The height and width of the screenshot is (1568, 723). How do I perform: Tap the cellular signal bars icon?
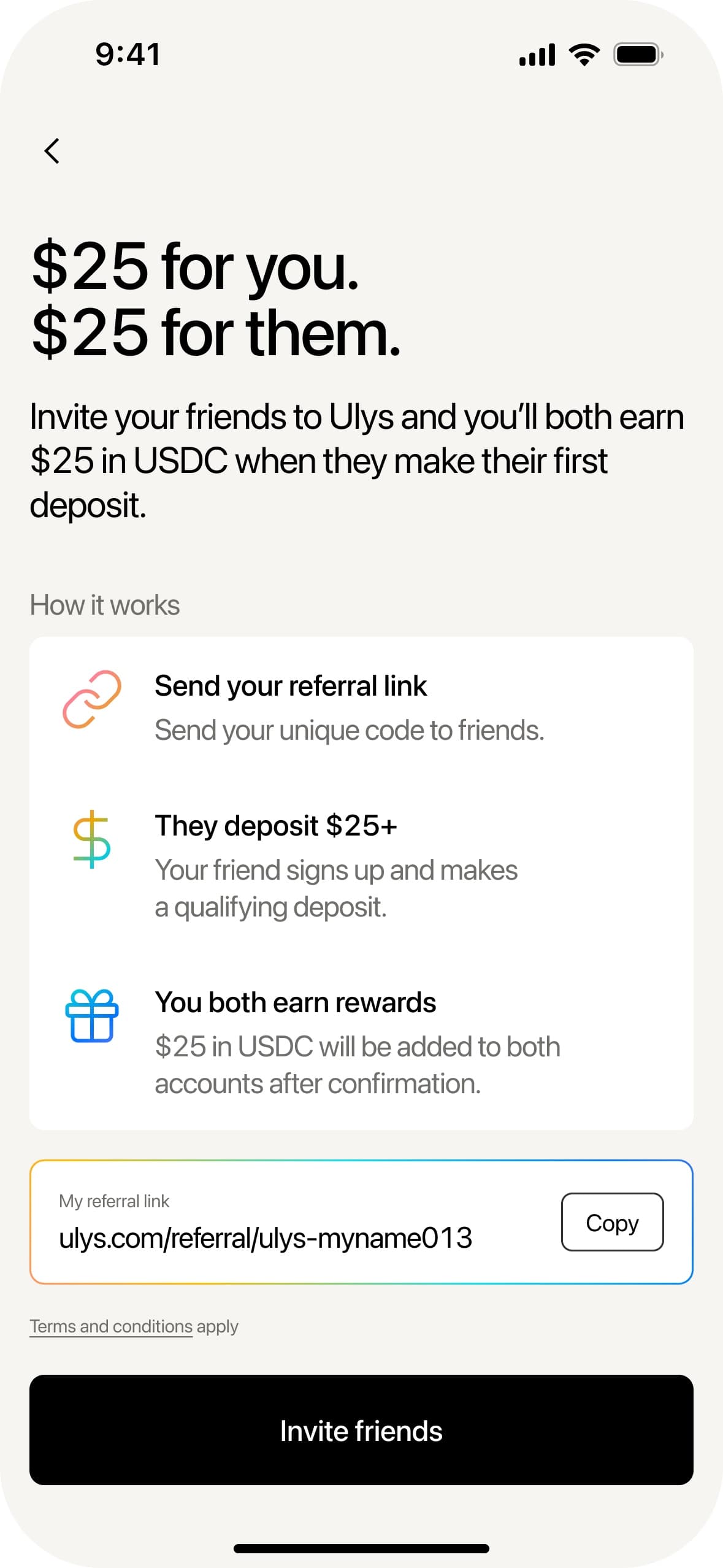536,54
